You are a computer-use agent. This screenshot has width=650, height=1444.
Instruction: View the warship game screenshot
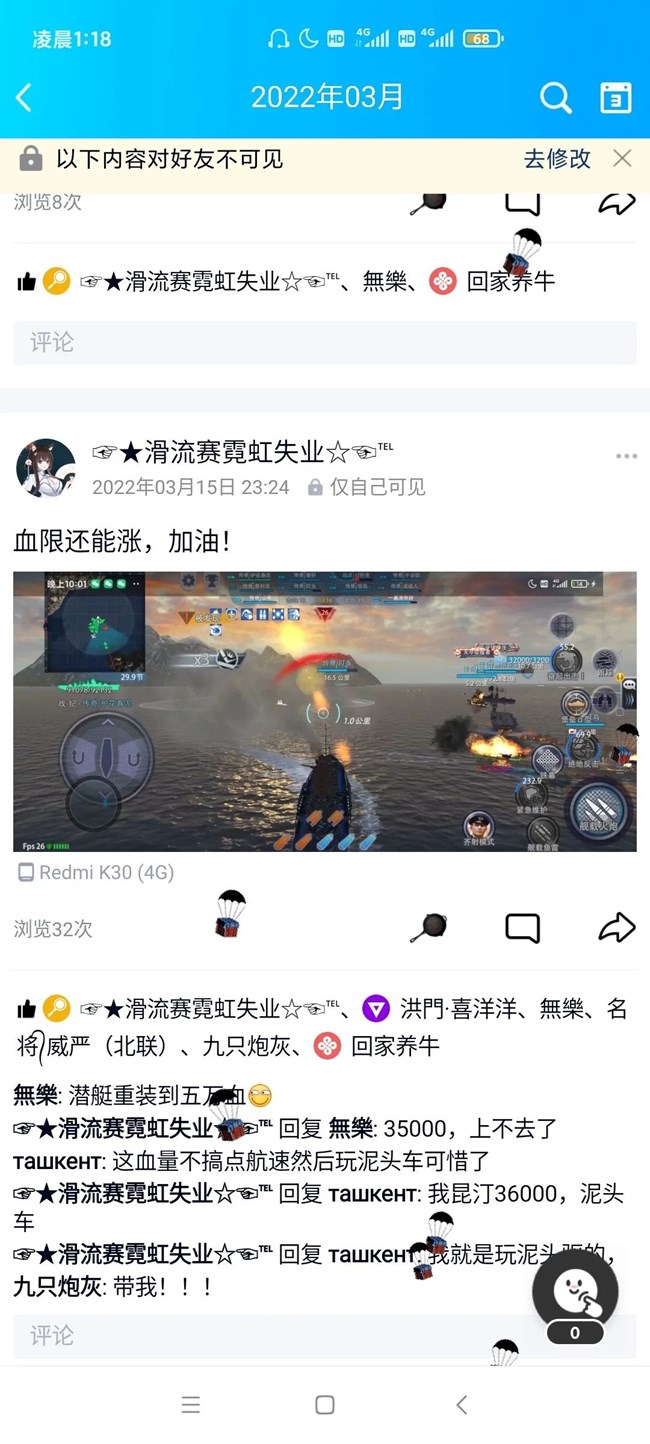pyautogui.click(x=324, y=711)
